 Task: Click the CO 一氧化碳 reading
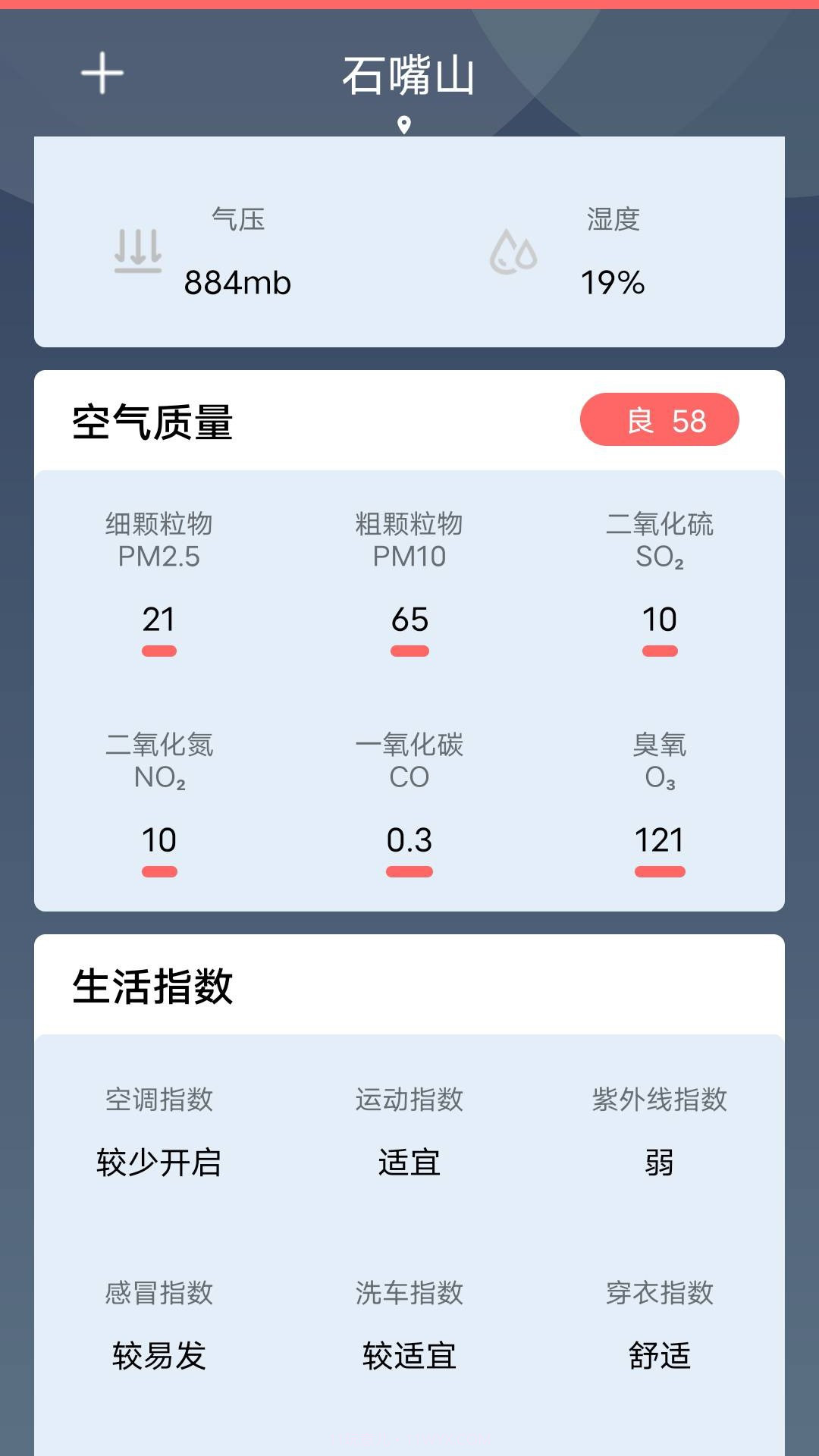click(409, 840)
